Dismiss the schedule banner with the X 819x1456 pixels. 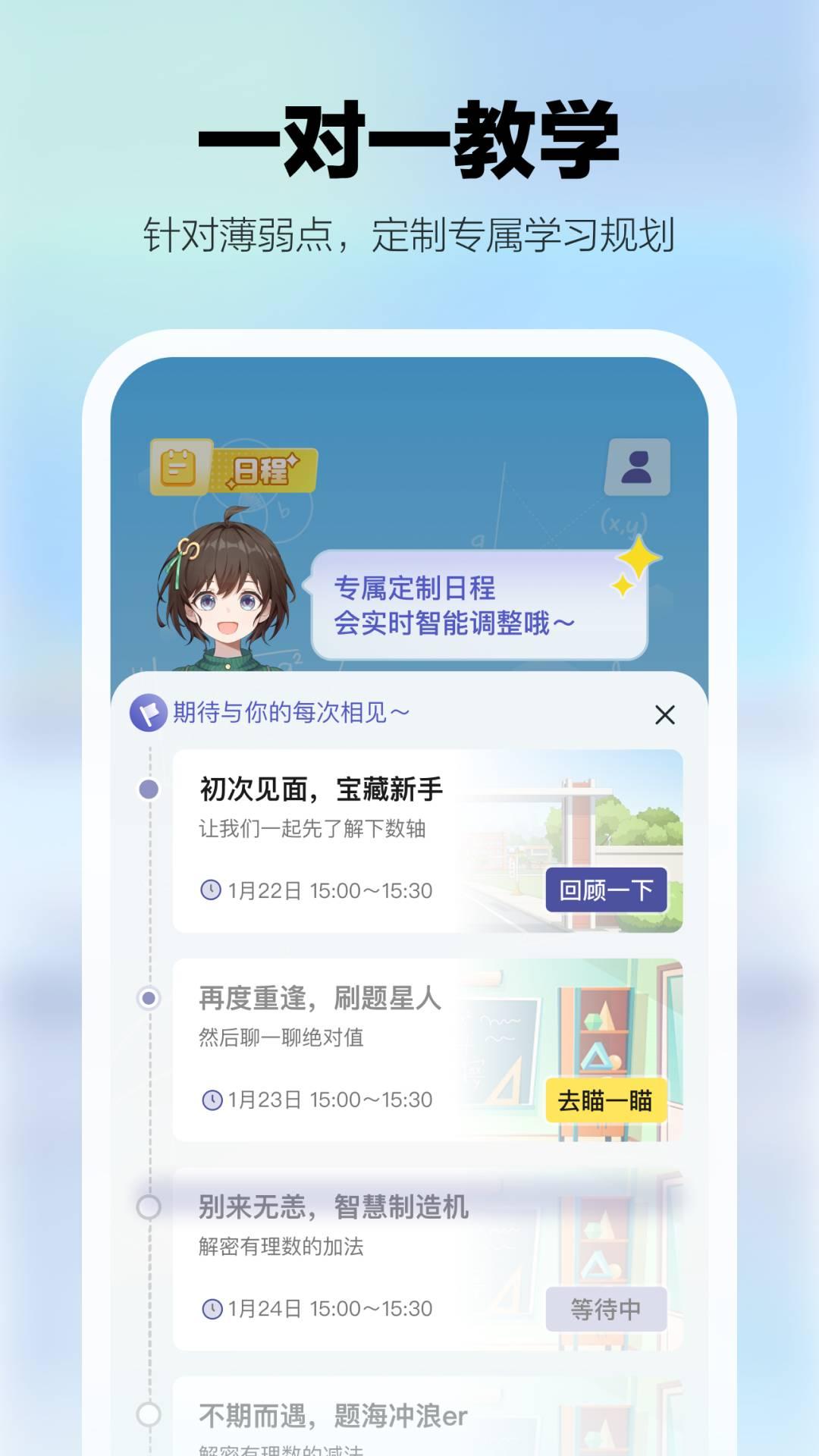tap(666, 713)
